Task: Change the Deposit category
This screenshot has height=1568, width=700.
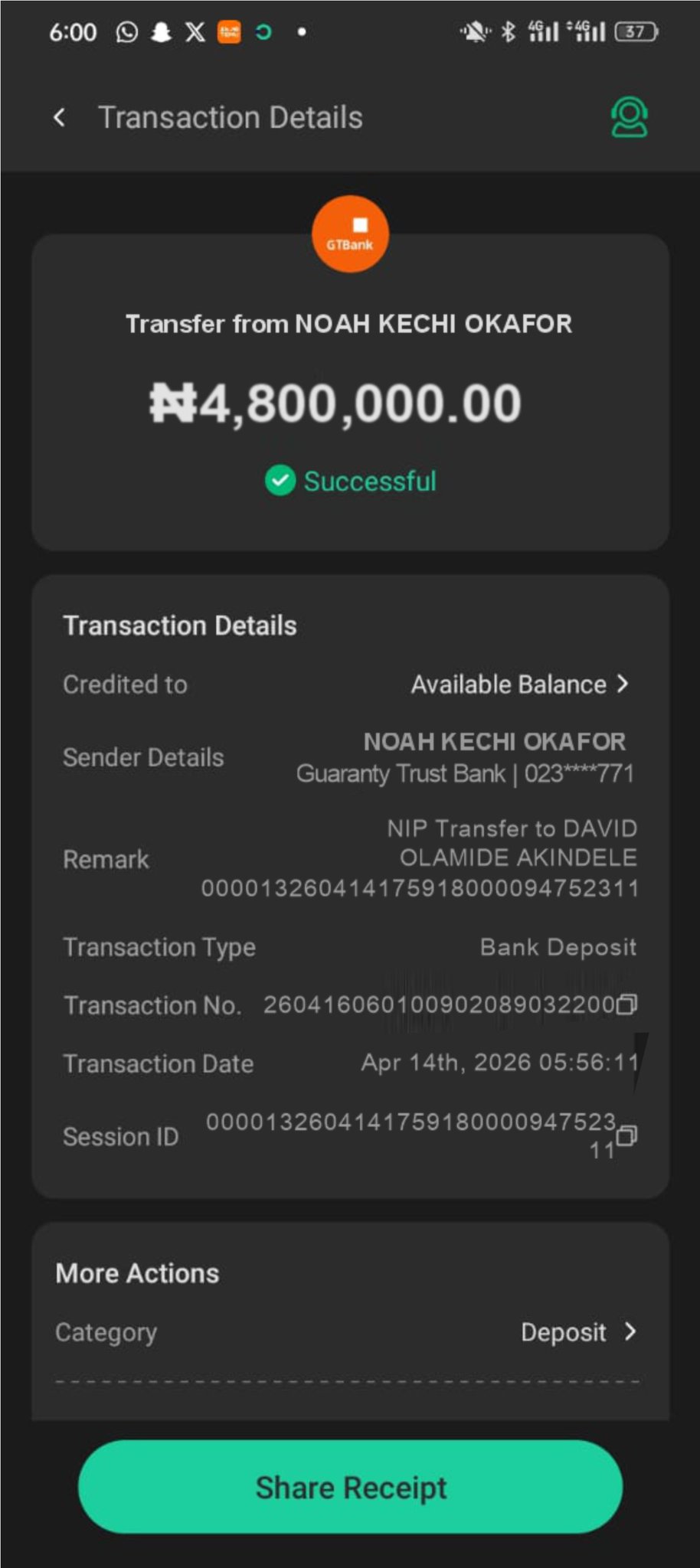Action: coord(578,1332)
